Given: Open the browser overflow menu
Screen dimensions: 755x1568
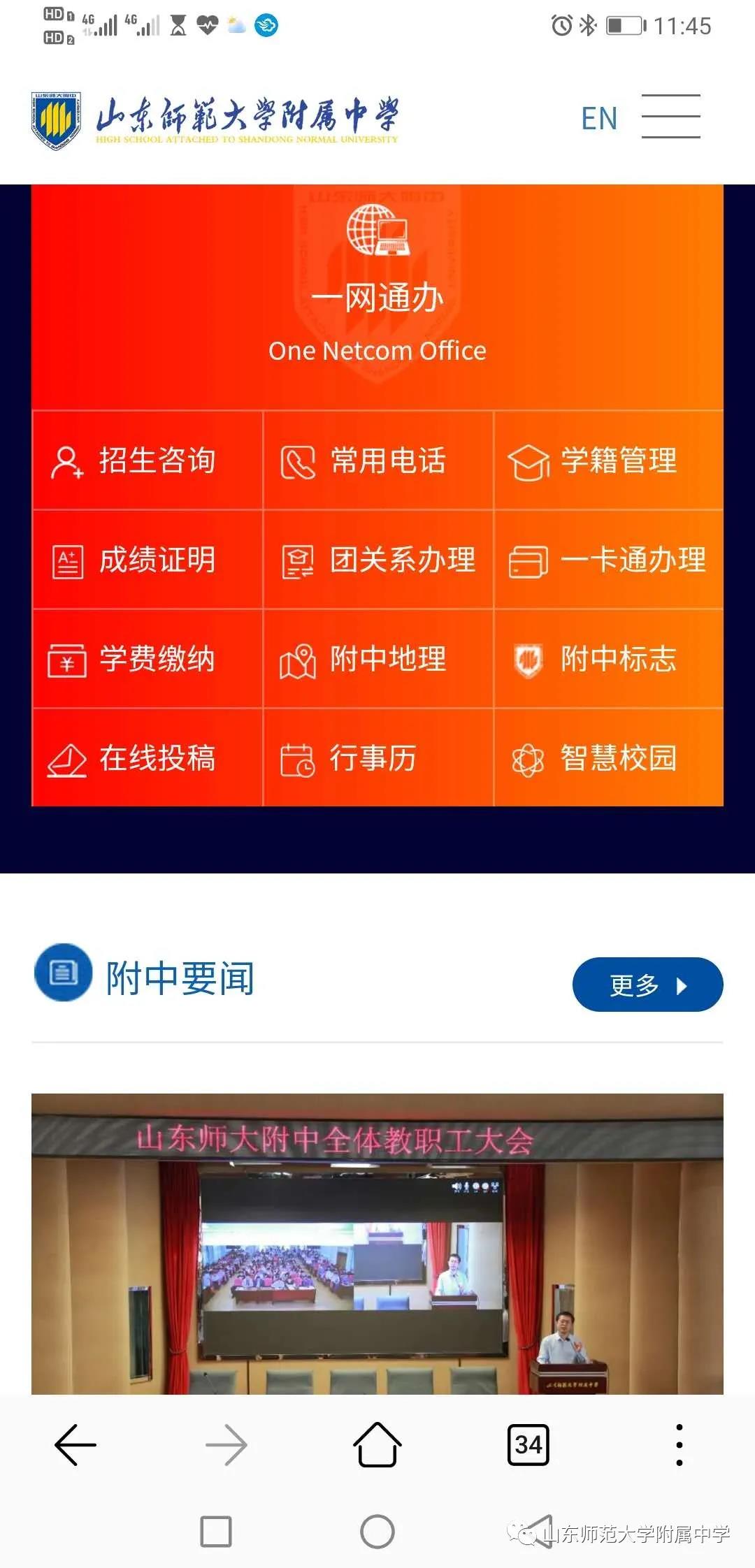Looking at the screenshot, I should [x=679, y=1444].
